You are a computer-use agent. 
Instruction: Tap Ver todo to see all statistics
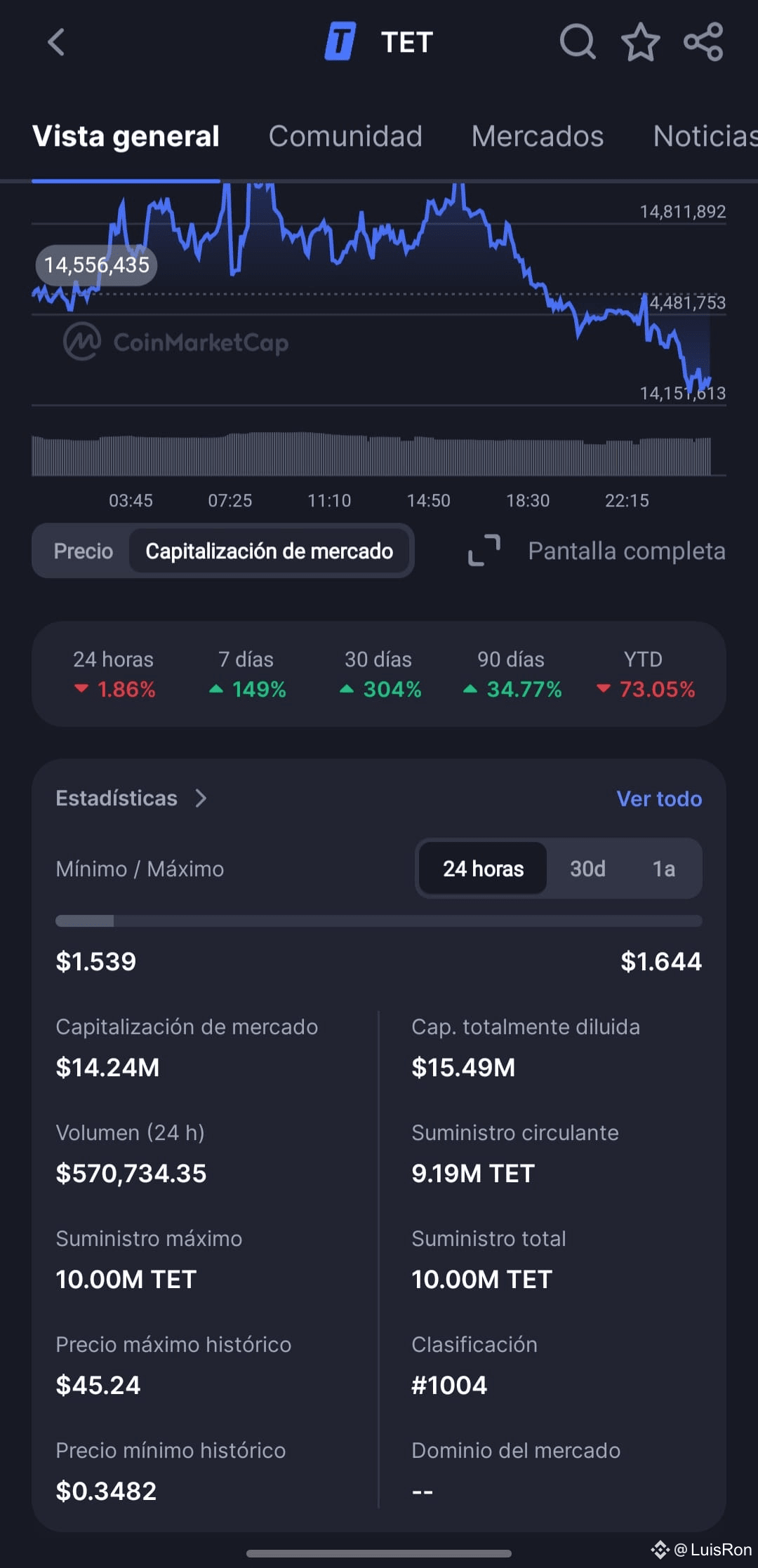(658, 798)
